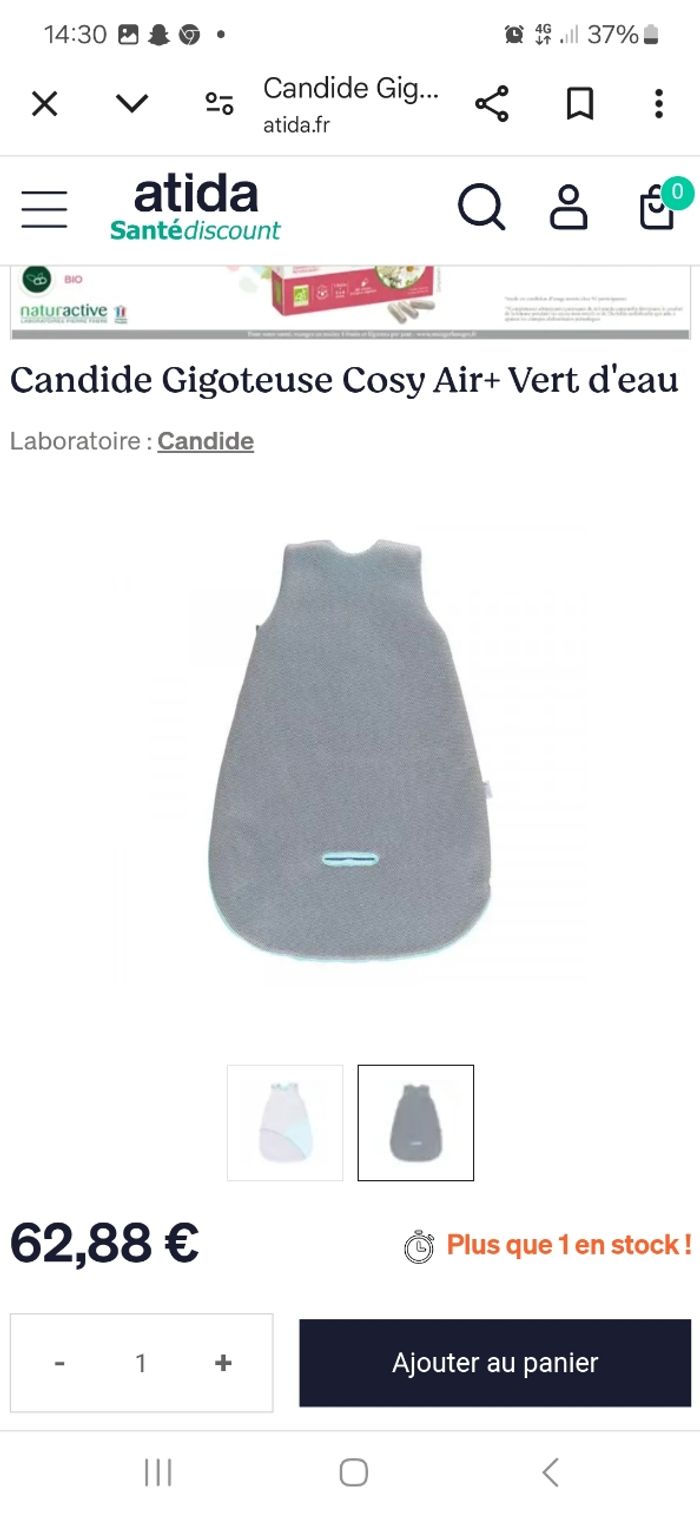
Task: Open the atida hamburger menu
Action: point(44,209)
